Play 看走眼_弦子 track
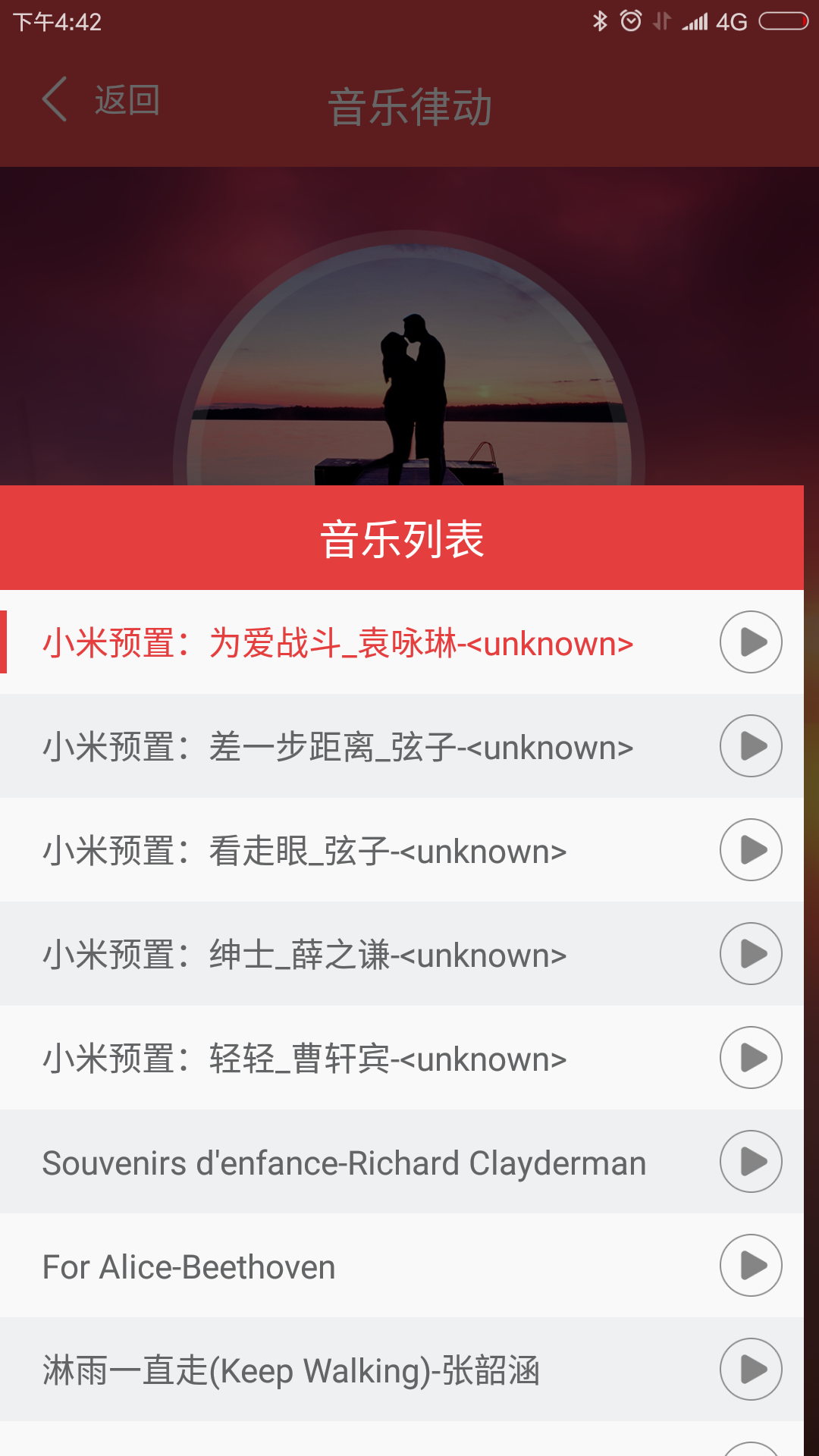Screen dimensions: 819x1456 [750, 850]
